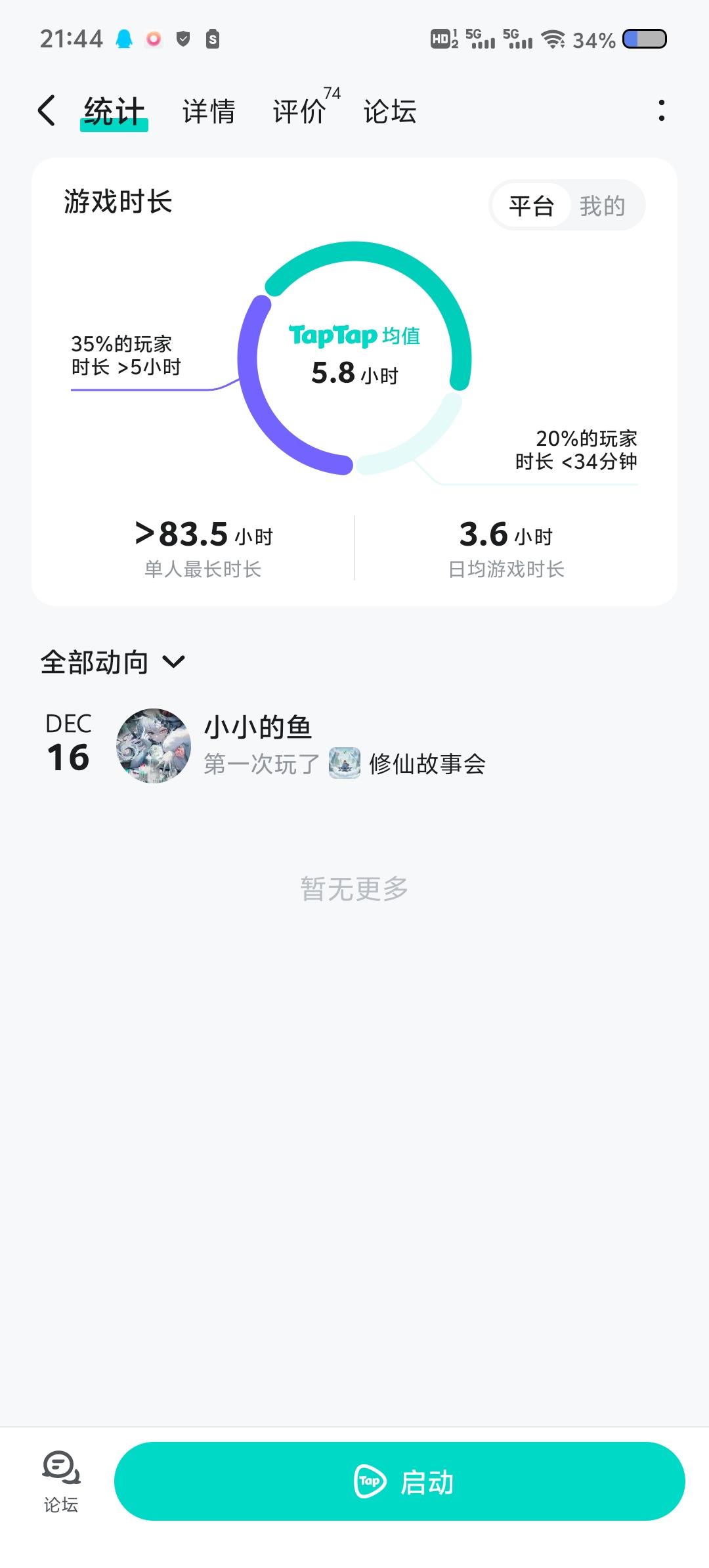
Task: Open 小小的鱼's avatar profile
Action: [x=154, y=745]
